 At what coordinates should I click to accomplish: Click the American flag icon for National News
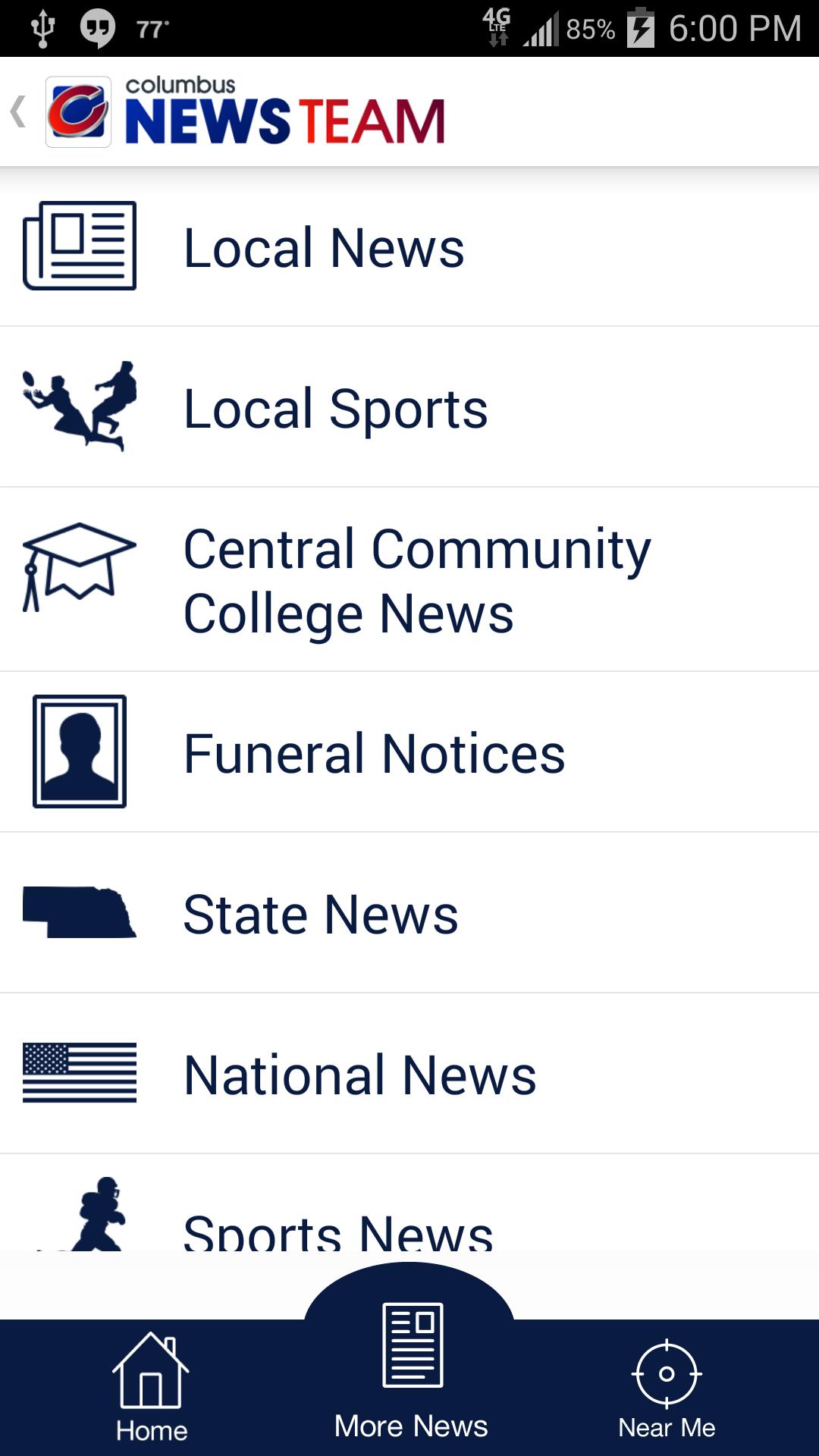click(x=80, y=1072)
